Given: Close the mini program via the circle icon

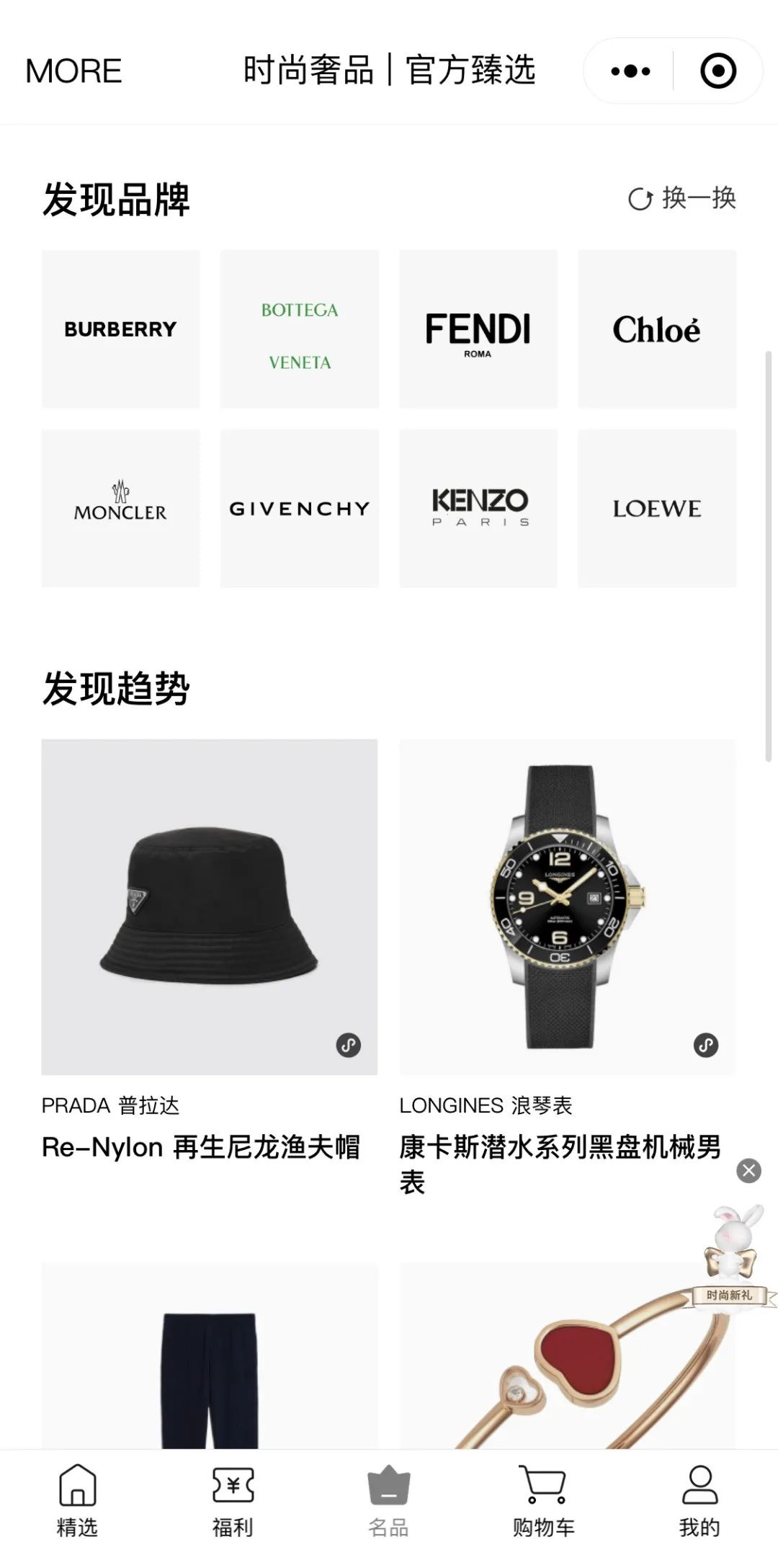Looking at the screenshot, I should point(718,71).
